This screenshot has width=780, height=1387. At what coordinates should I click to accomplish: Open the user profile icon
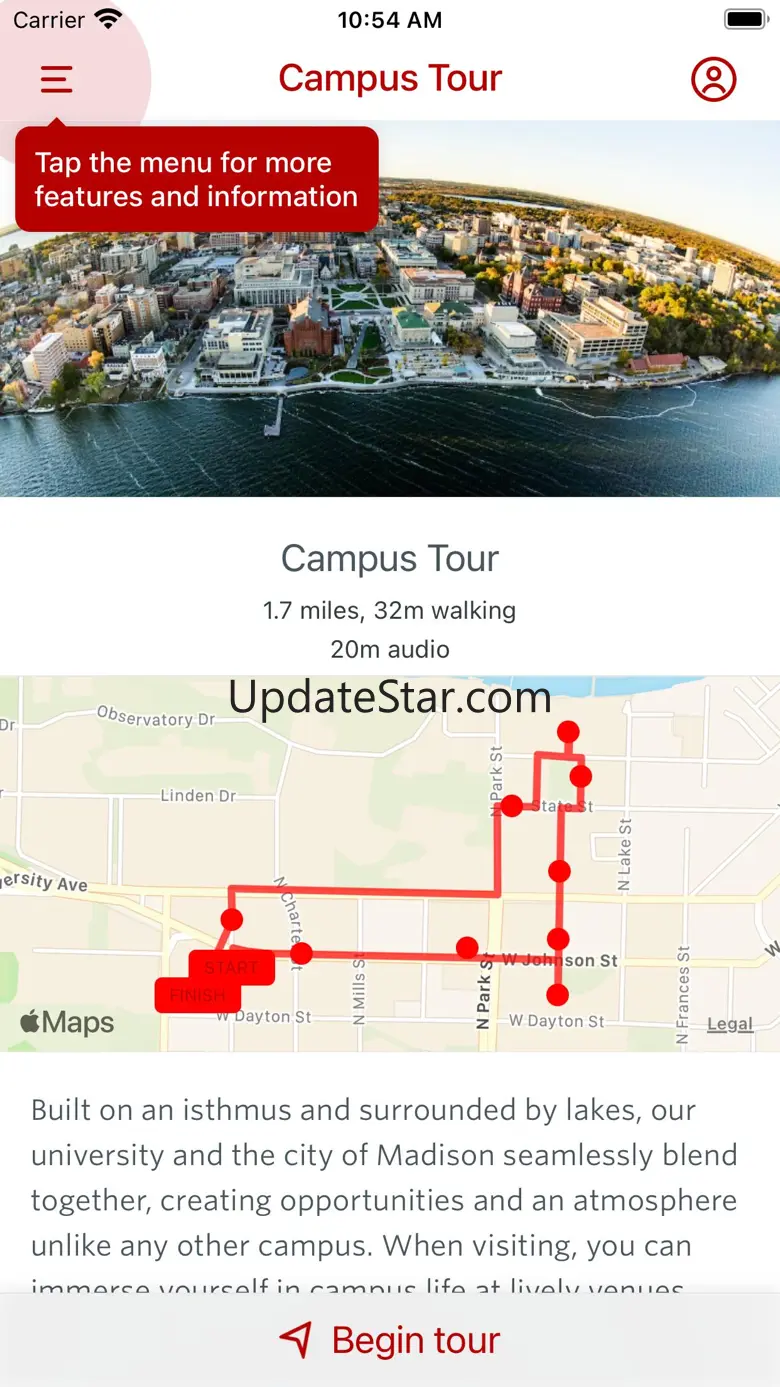coord(713,79)
